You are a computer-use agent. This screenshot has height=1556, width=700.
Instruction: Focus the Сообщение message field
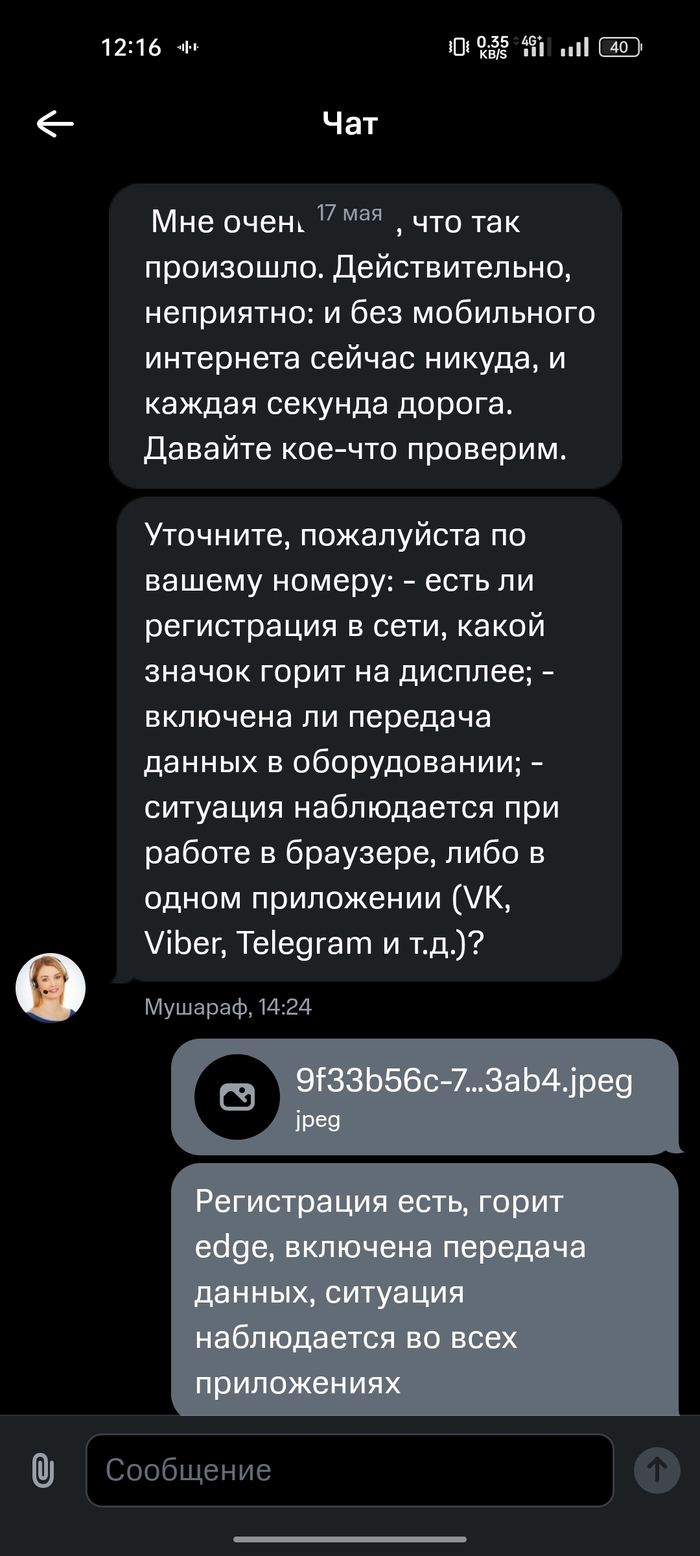(349, 1470)
